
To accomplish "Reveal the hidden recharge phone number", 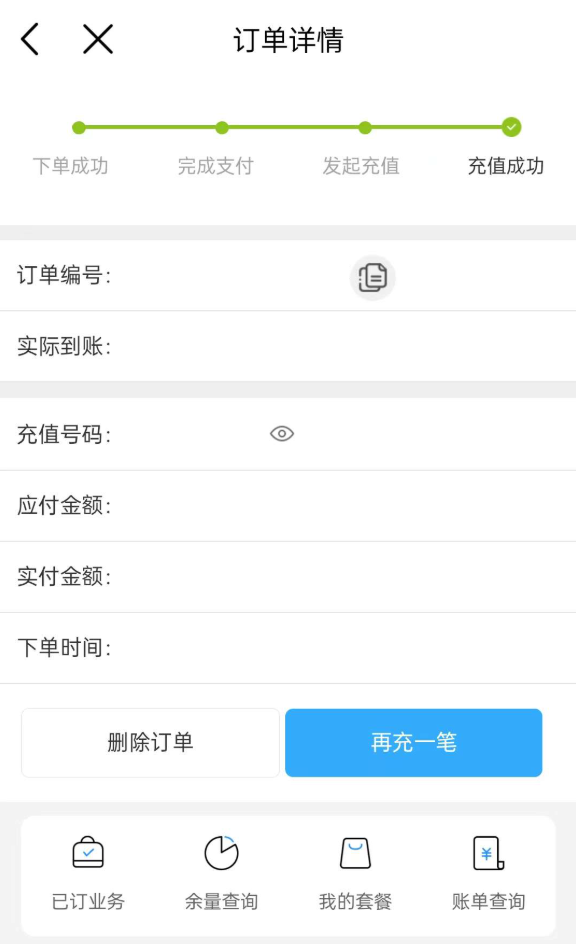I will 282,433.
